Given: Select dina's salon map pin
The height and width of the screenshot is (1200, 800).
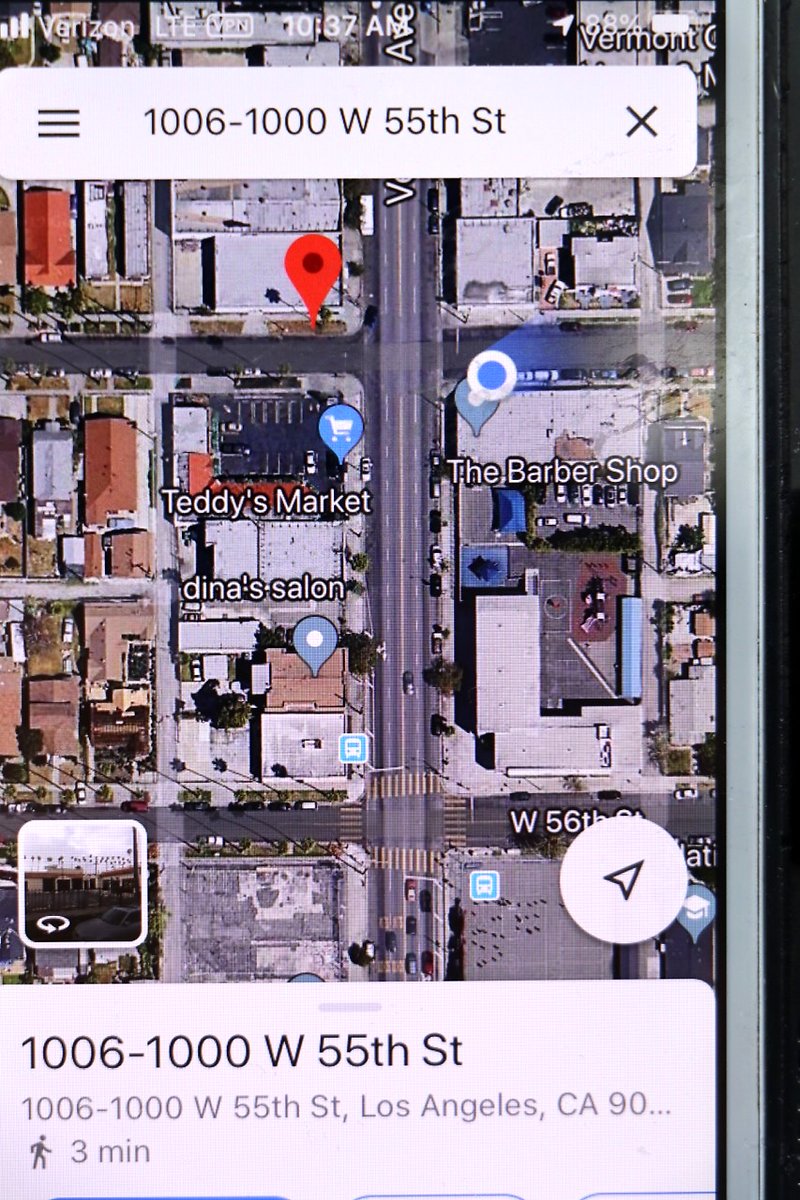Looking at the screenshot, I should pos(316,643).
